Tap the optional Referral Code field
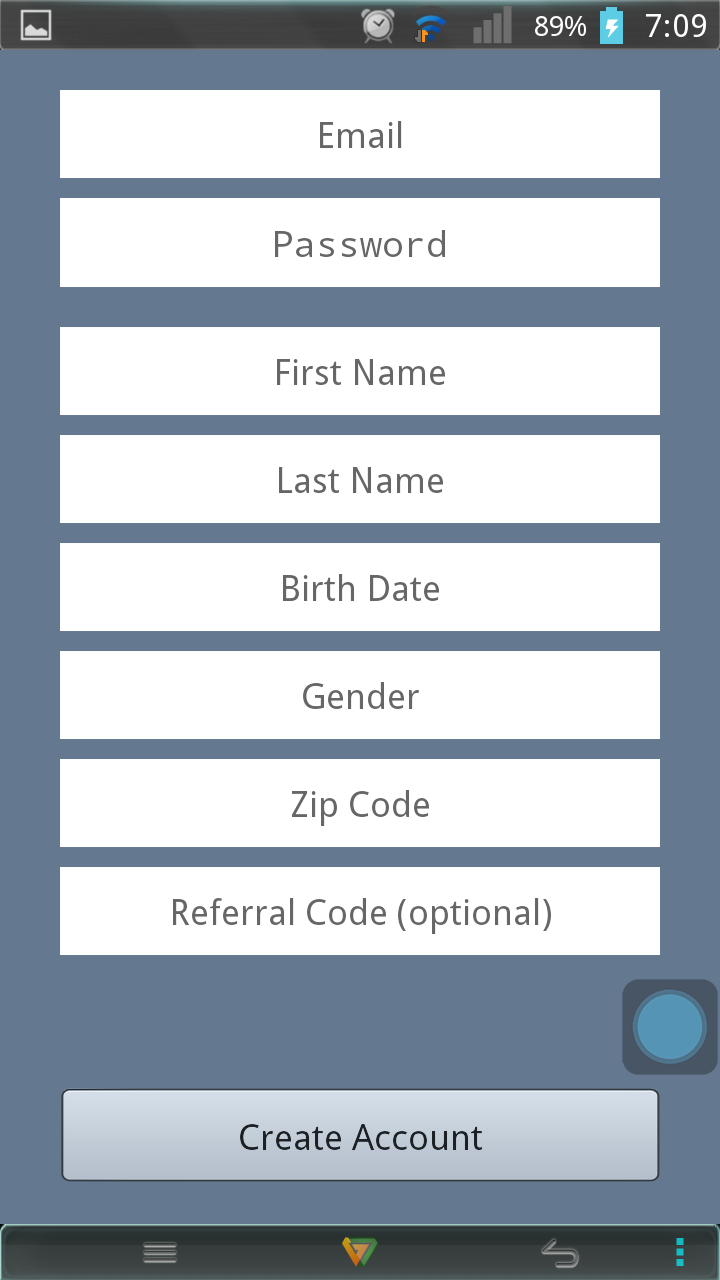 [x=360, y=911]
